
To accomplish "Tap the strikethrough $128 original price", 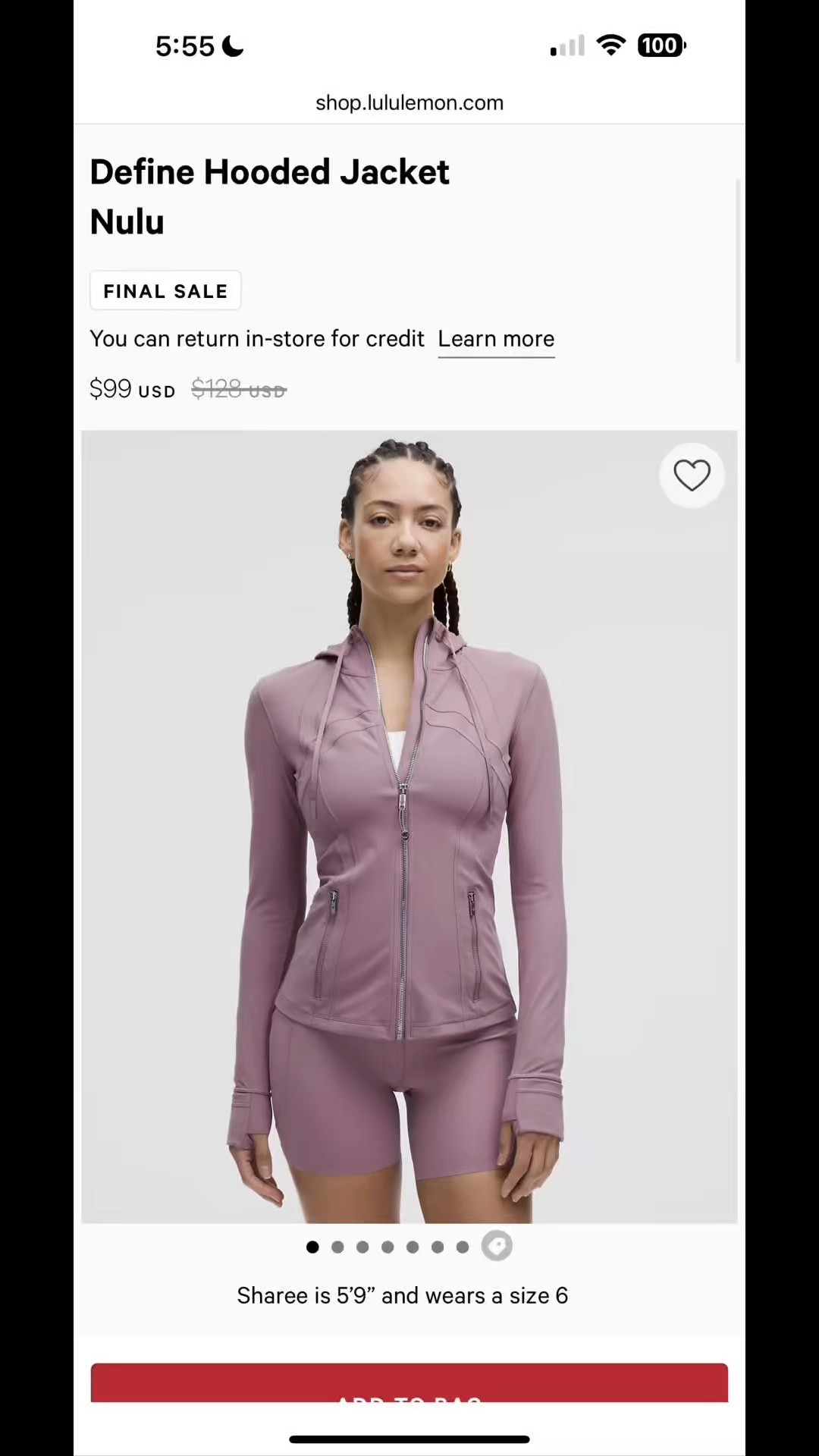I will [239, 389].
